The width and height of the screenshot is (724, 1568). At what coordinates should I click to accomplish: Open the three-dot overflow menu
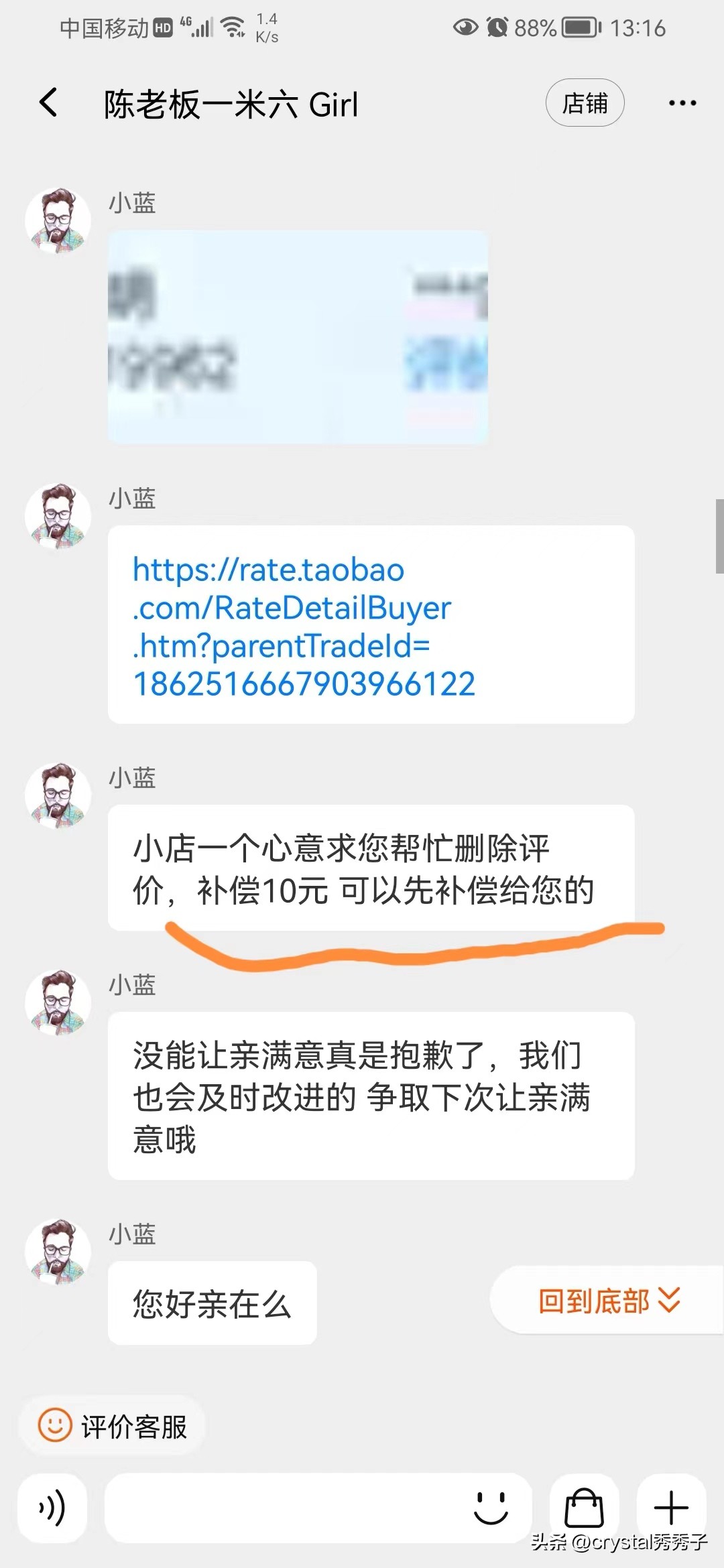pyautogui.click(x=682, y=103)
